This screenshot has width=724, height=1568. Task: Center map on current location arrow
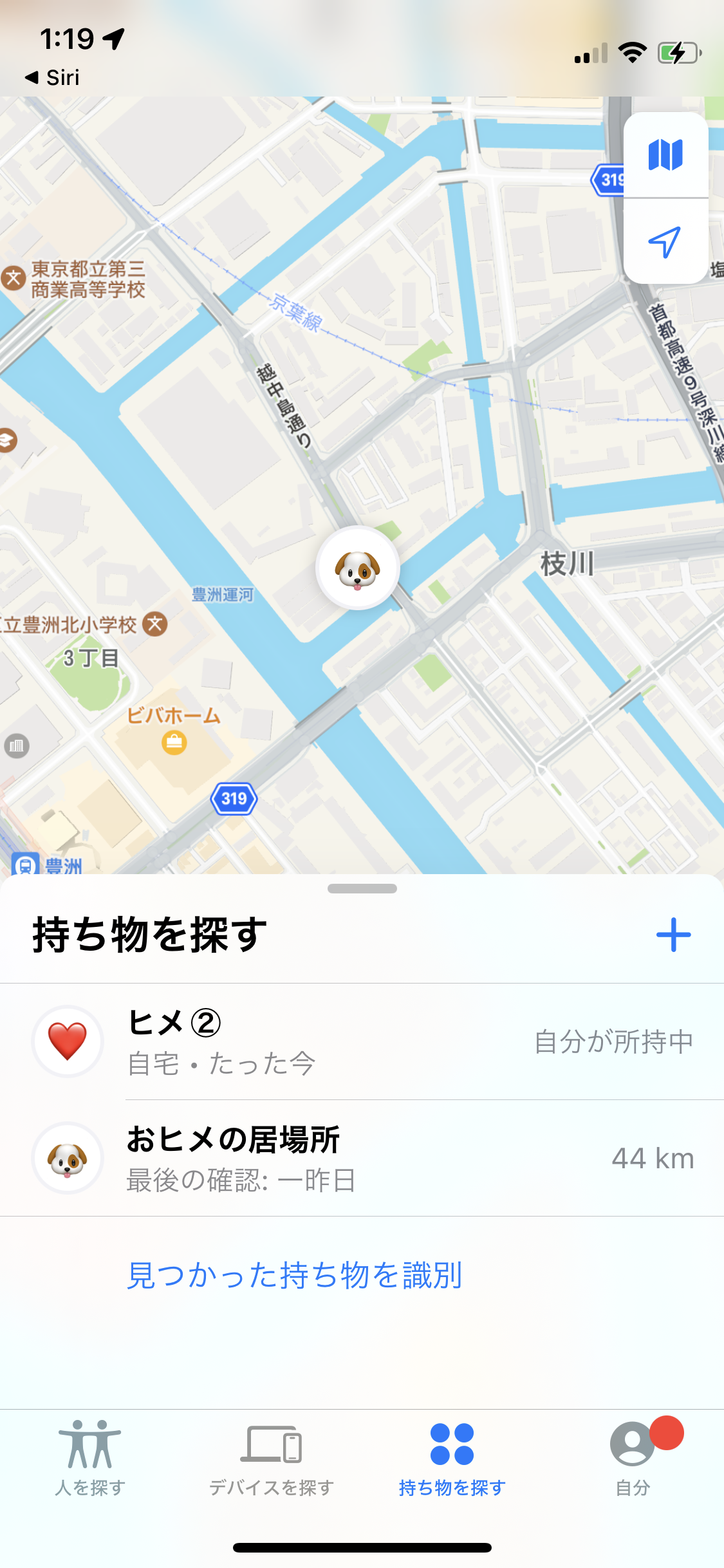[665, 242]
